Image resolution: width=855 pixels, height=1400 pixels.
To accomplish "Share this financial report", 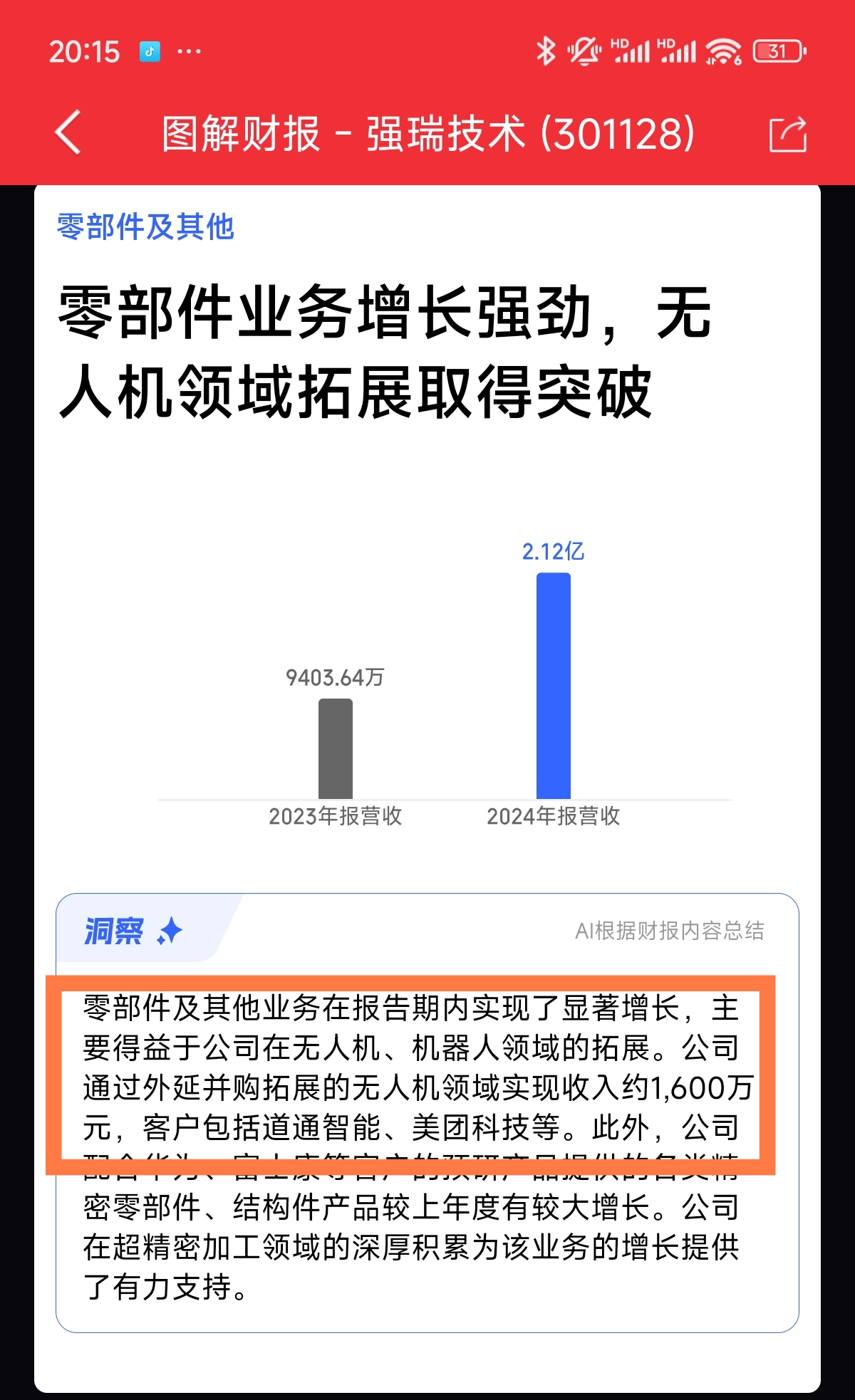I will pyautogui.click(x=788, y=134).
